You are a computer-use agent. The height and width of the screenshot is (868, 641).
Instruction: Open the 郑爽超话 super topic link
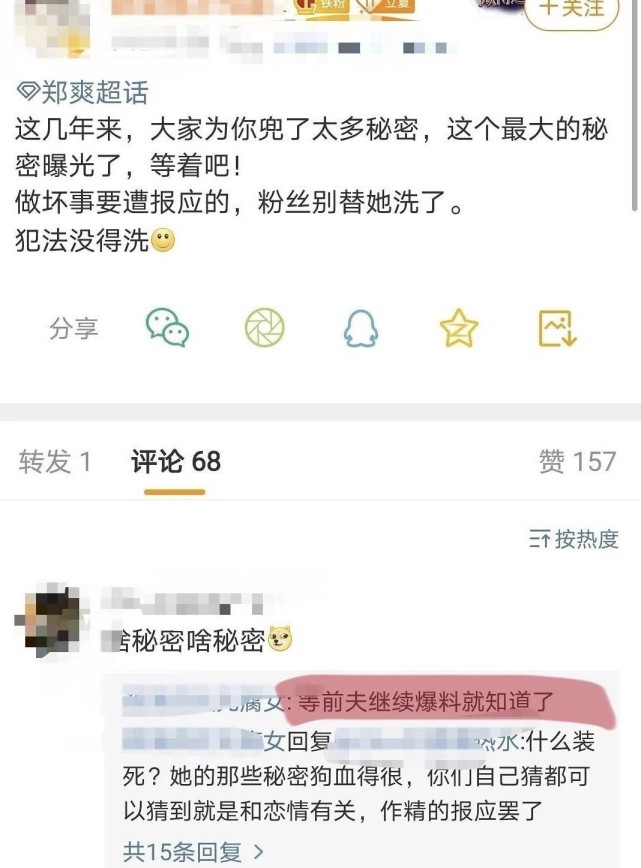coord(84,93)
